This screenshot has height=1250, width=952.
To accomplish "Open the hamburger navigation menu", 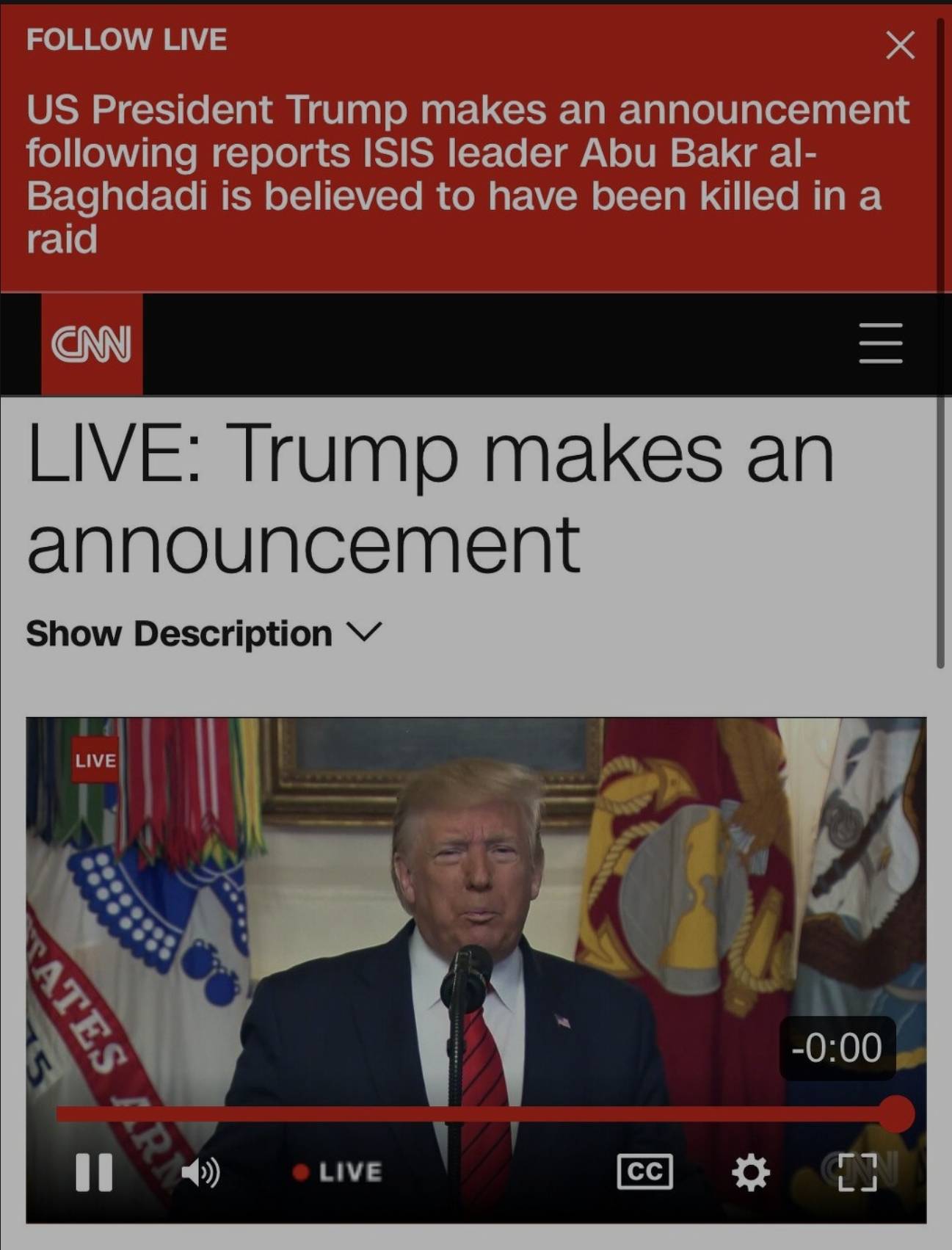I will tap(880, 343).
